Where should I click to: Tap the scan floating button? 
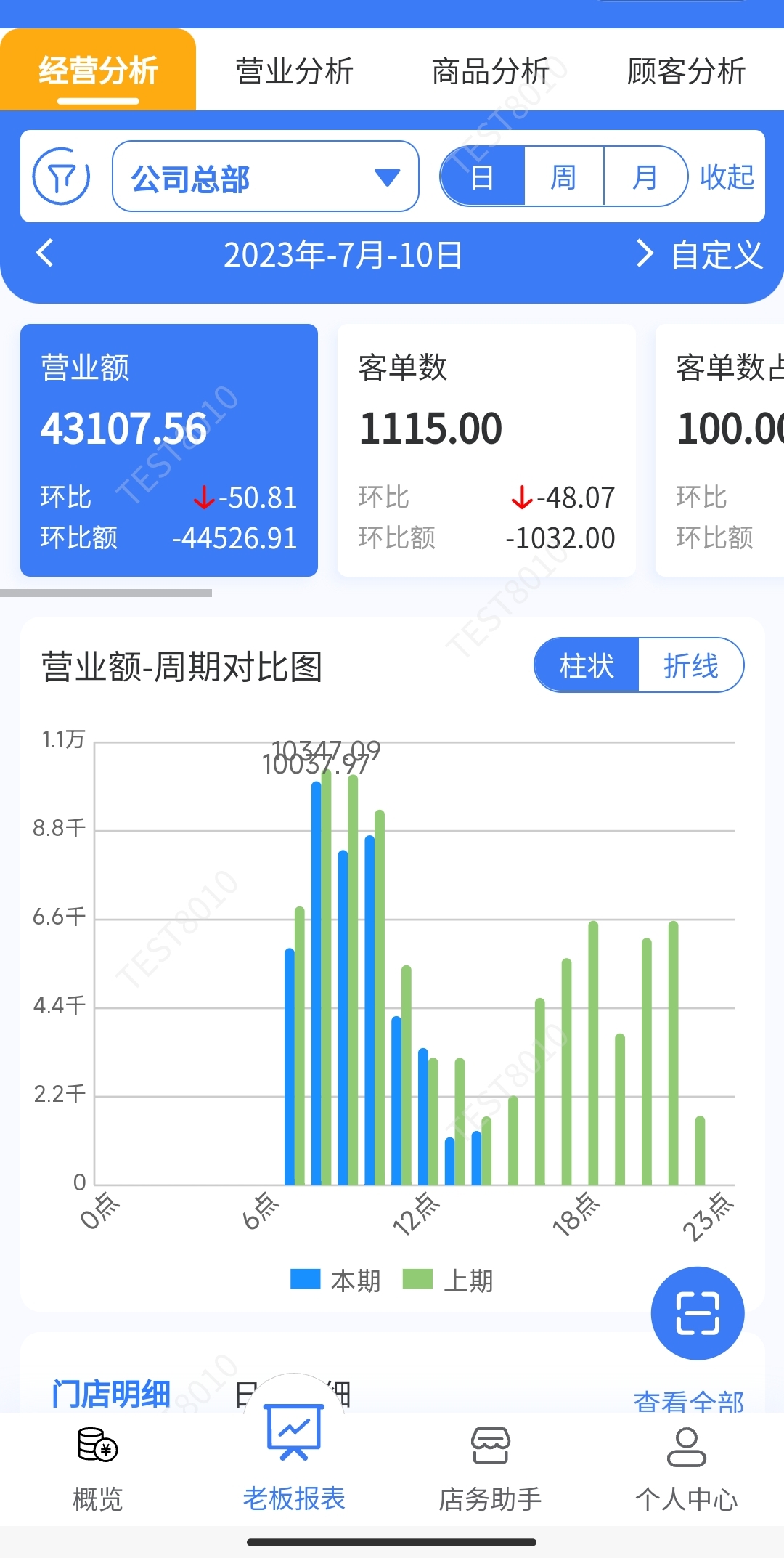tap(697, 1313)
